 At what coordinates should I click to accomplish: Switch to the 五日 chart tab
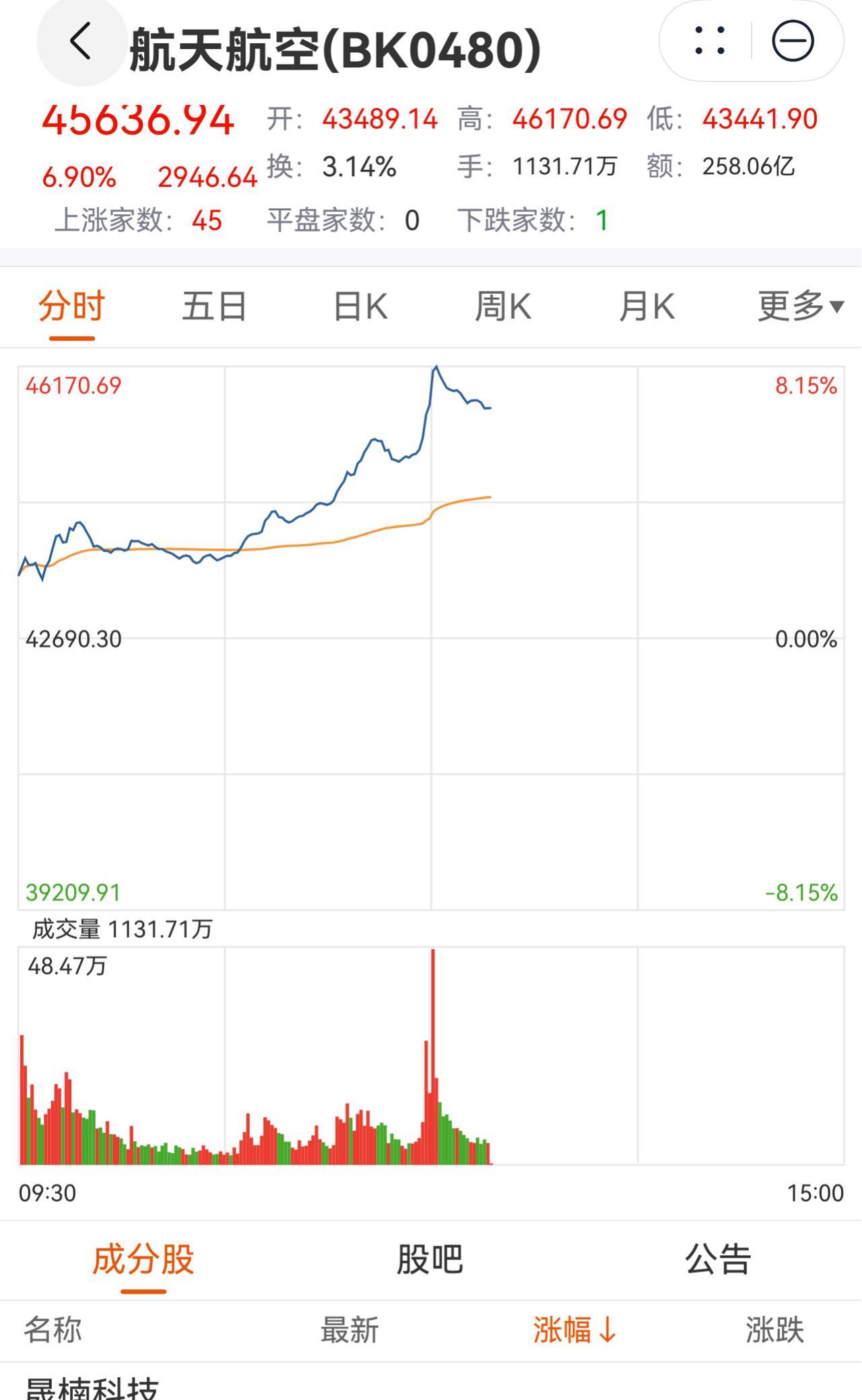point(215,307)
